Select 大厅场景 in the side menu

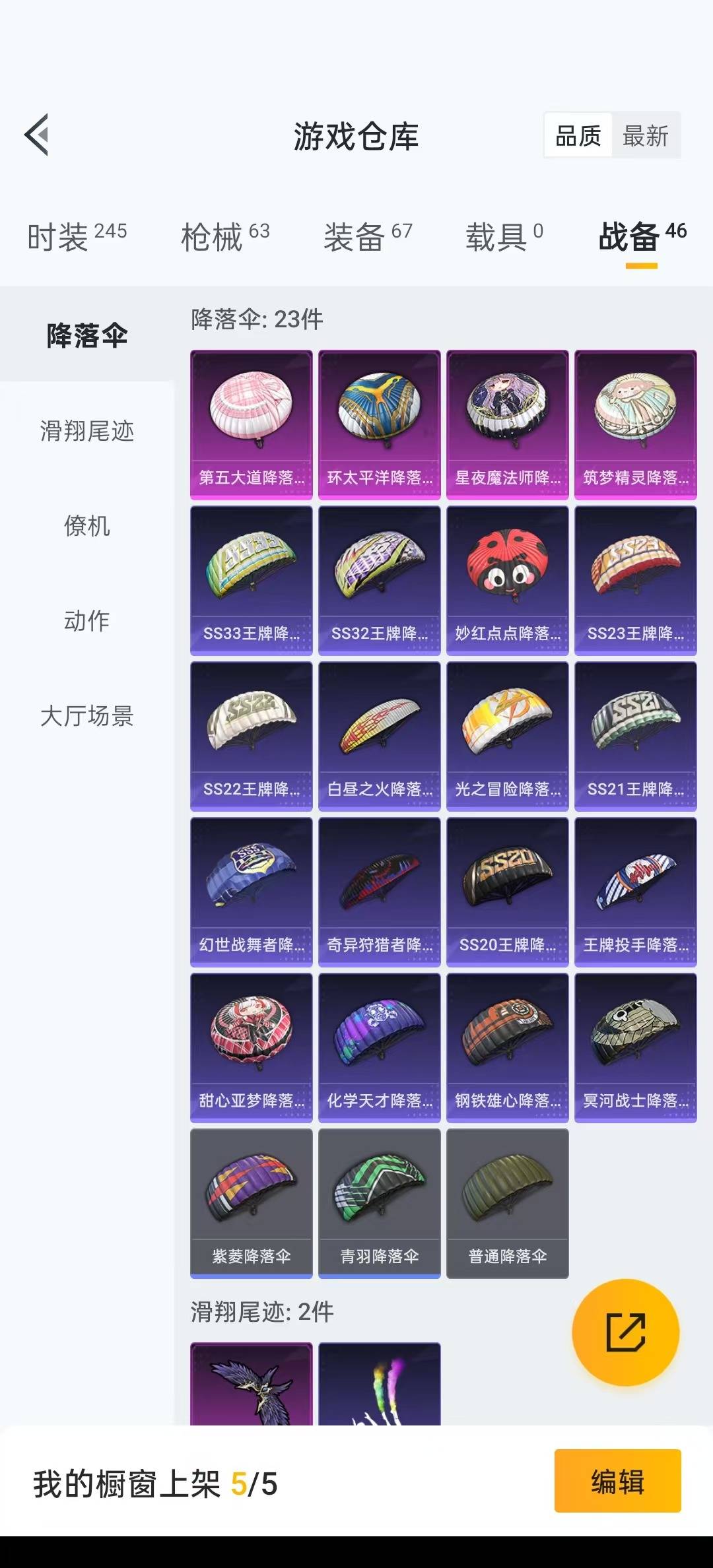[87, 716]
